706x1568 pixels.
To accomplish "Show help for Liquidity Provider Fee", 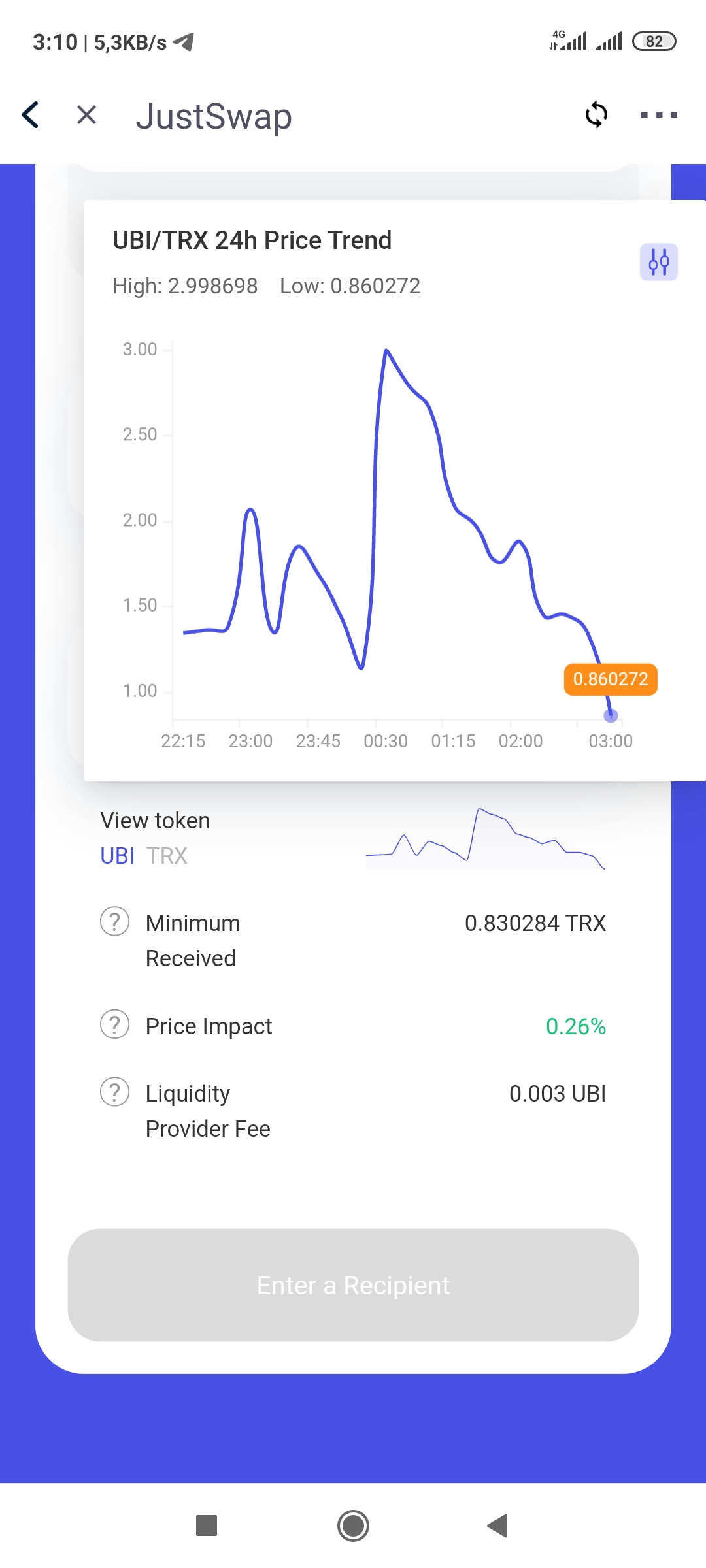I will point(114,1092).
